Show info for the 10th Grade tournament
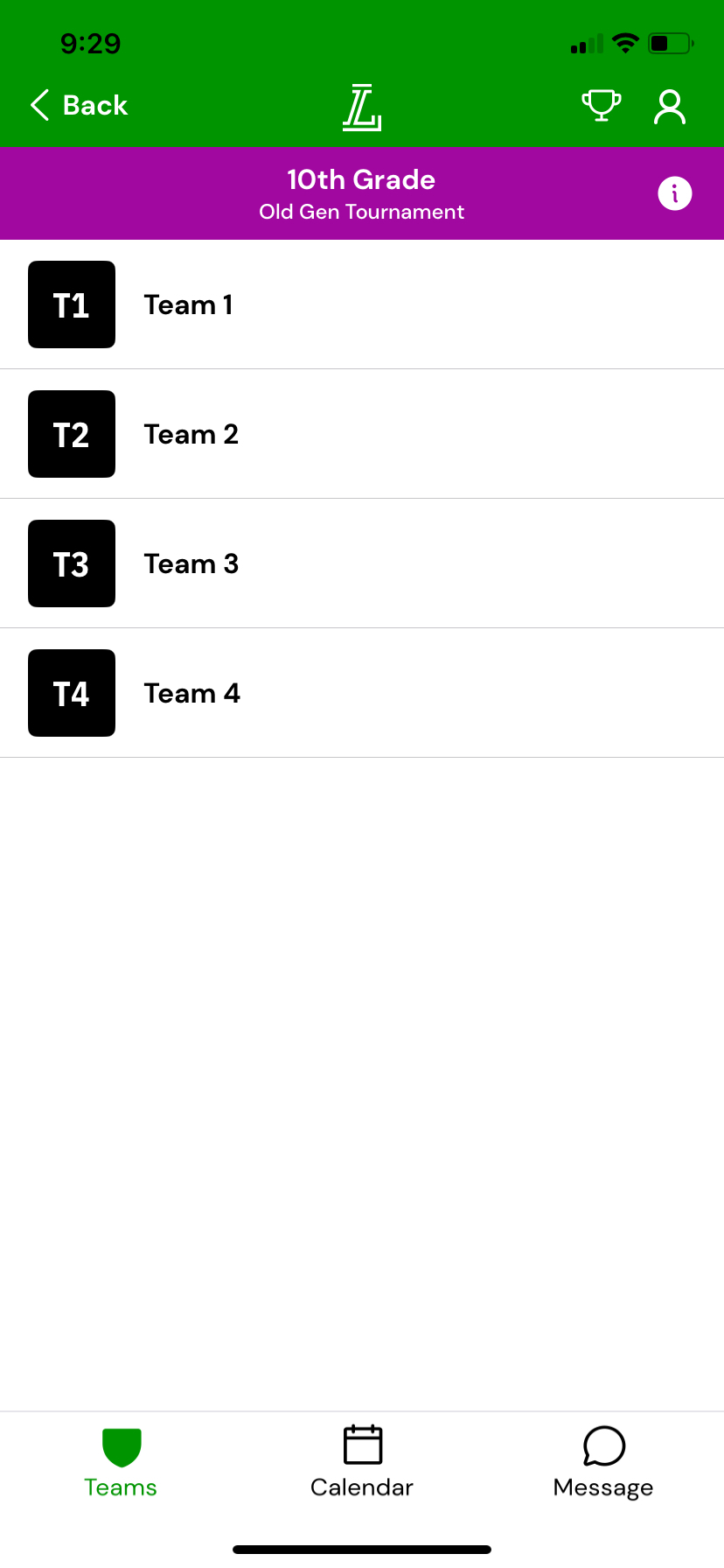 pyautogui.click(x=674, y=193)
